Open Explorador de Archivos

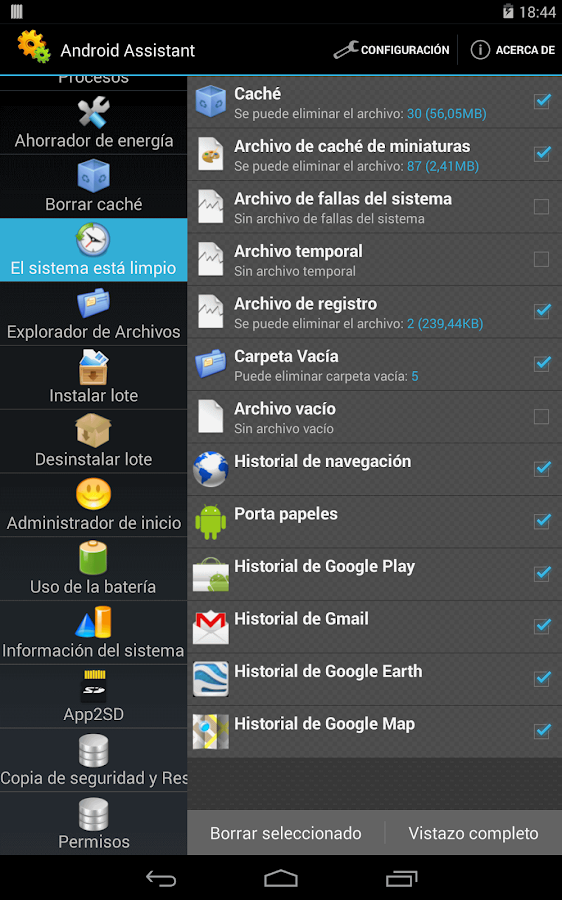94,313
